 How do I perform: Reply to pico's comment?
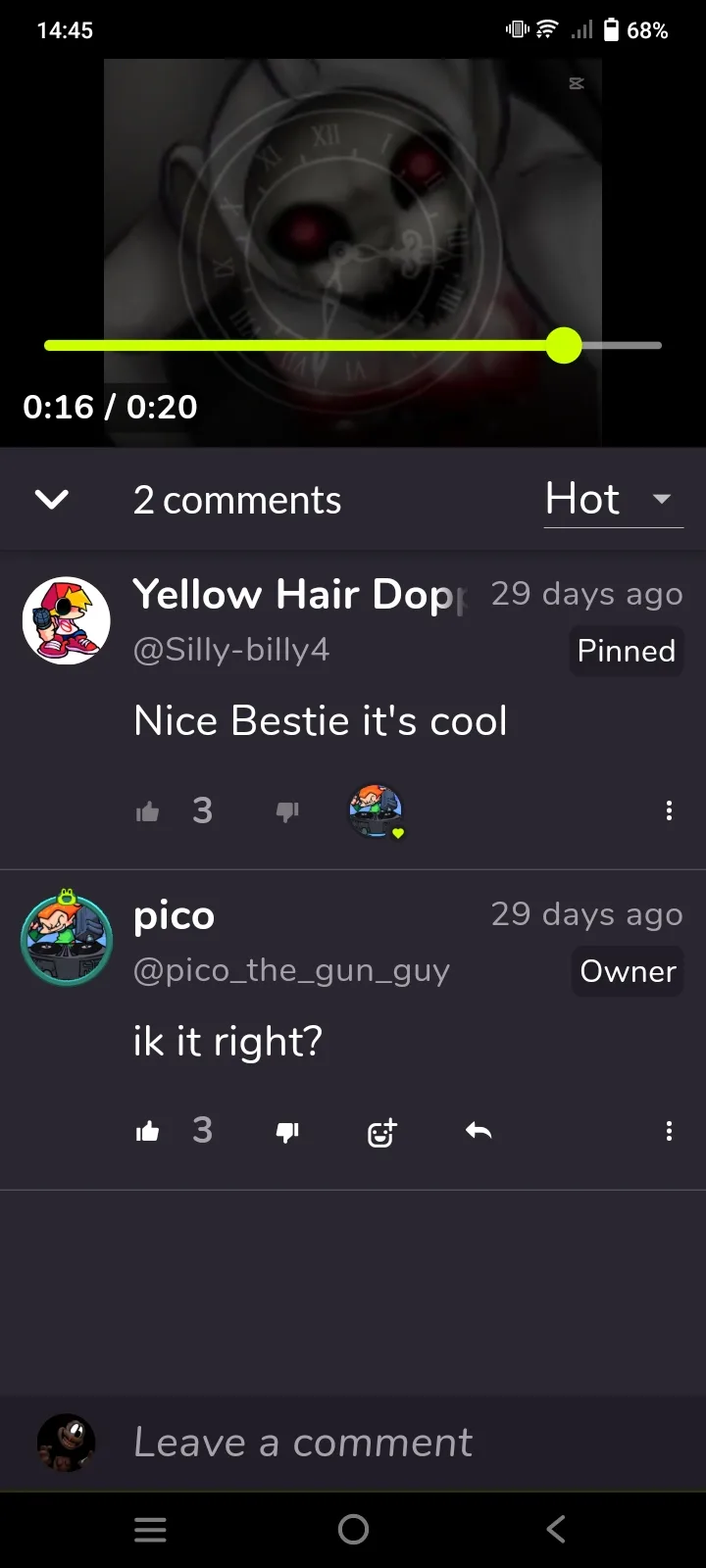pos(479,1132)
